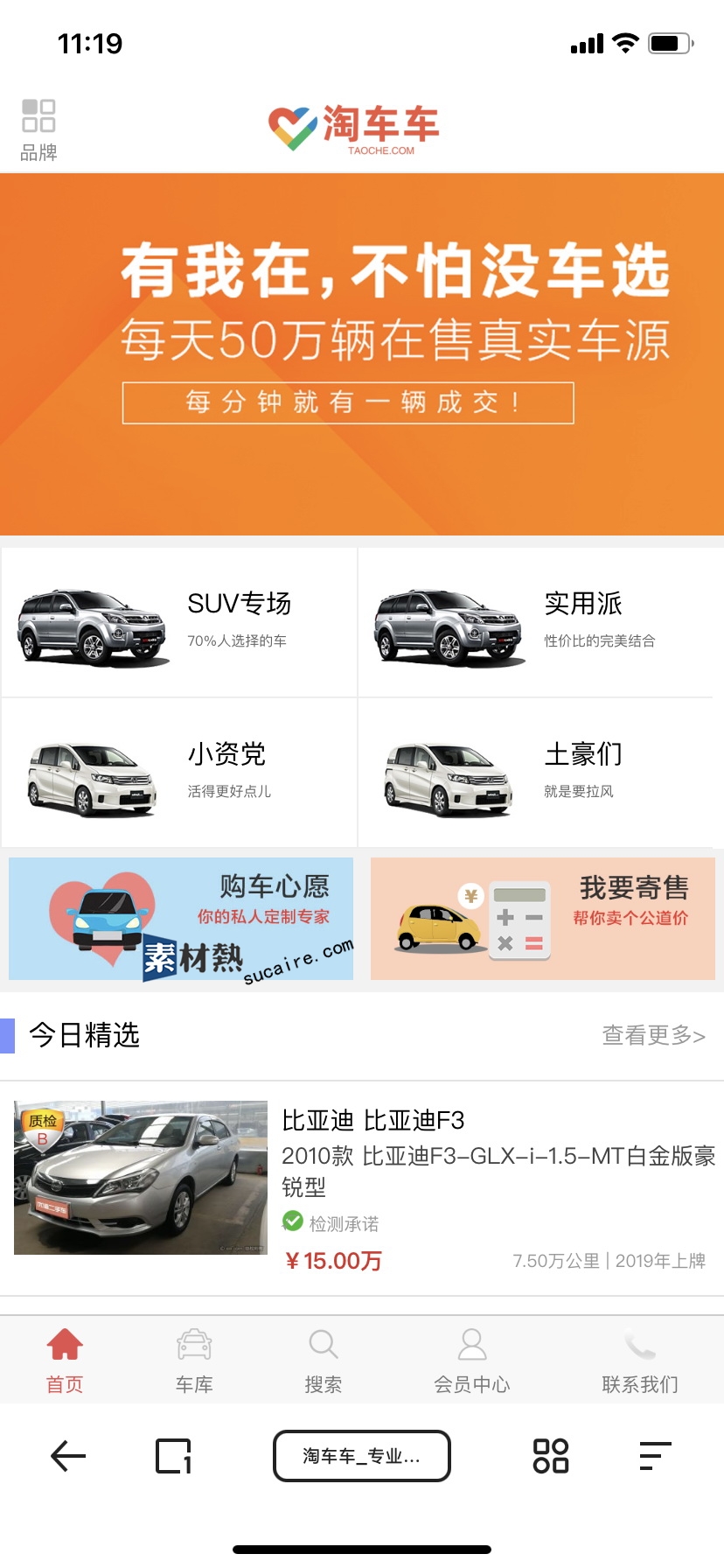Open the 我要寄售 card
Viewport: 724px width, 1568px height.
543,919
